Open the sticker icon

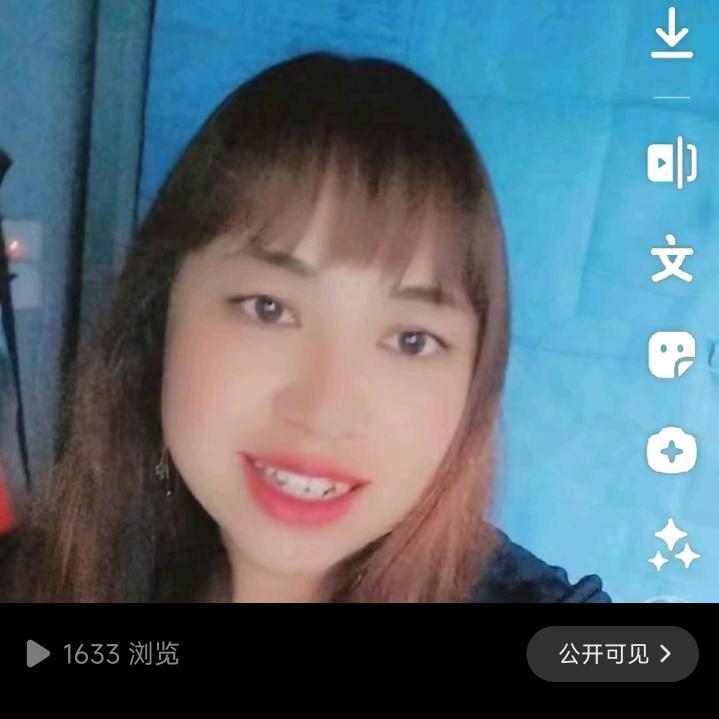click(672, 355)
